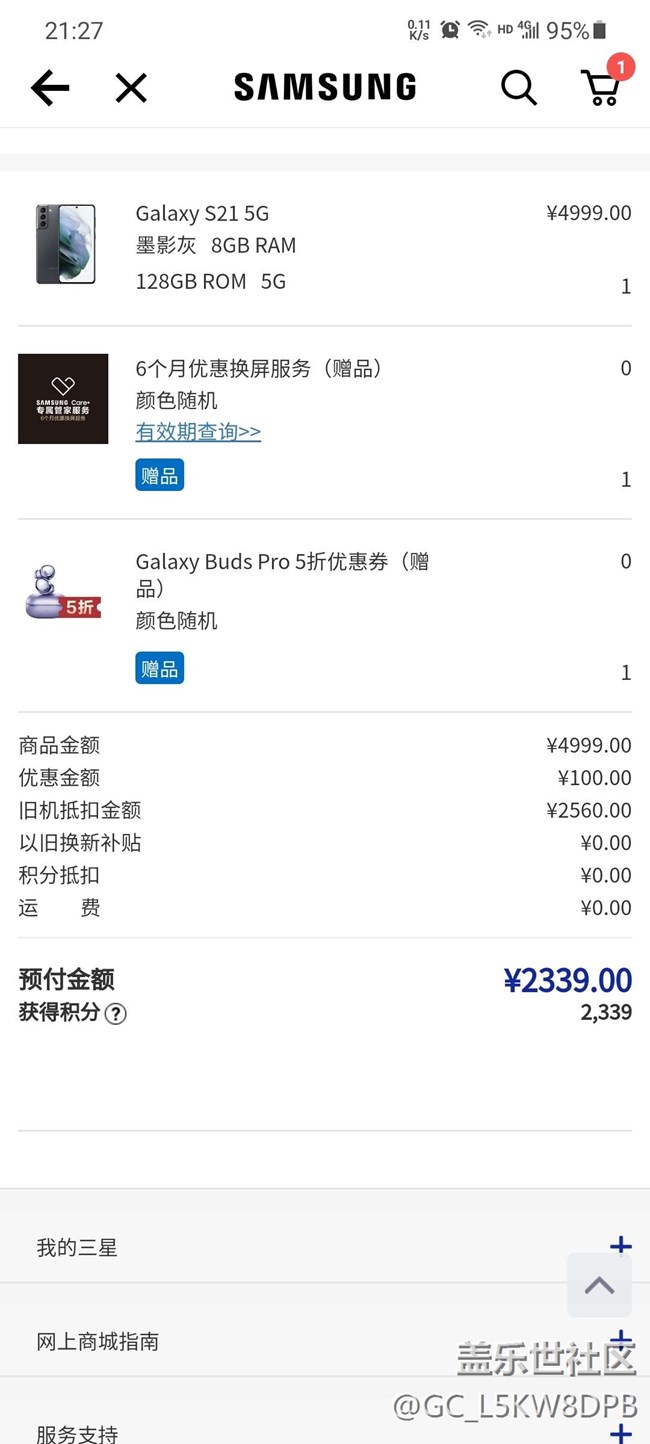Open the shopping cart
Screen dimensions: 650x1444
click(601, 87)
